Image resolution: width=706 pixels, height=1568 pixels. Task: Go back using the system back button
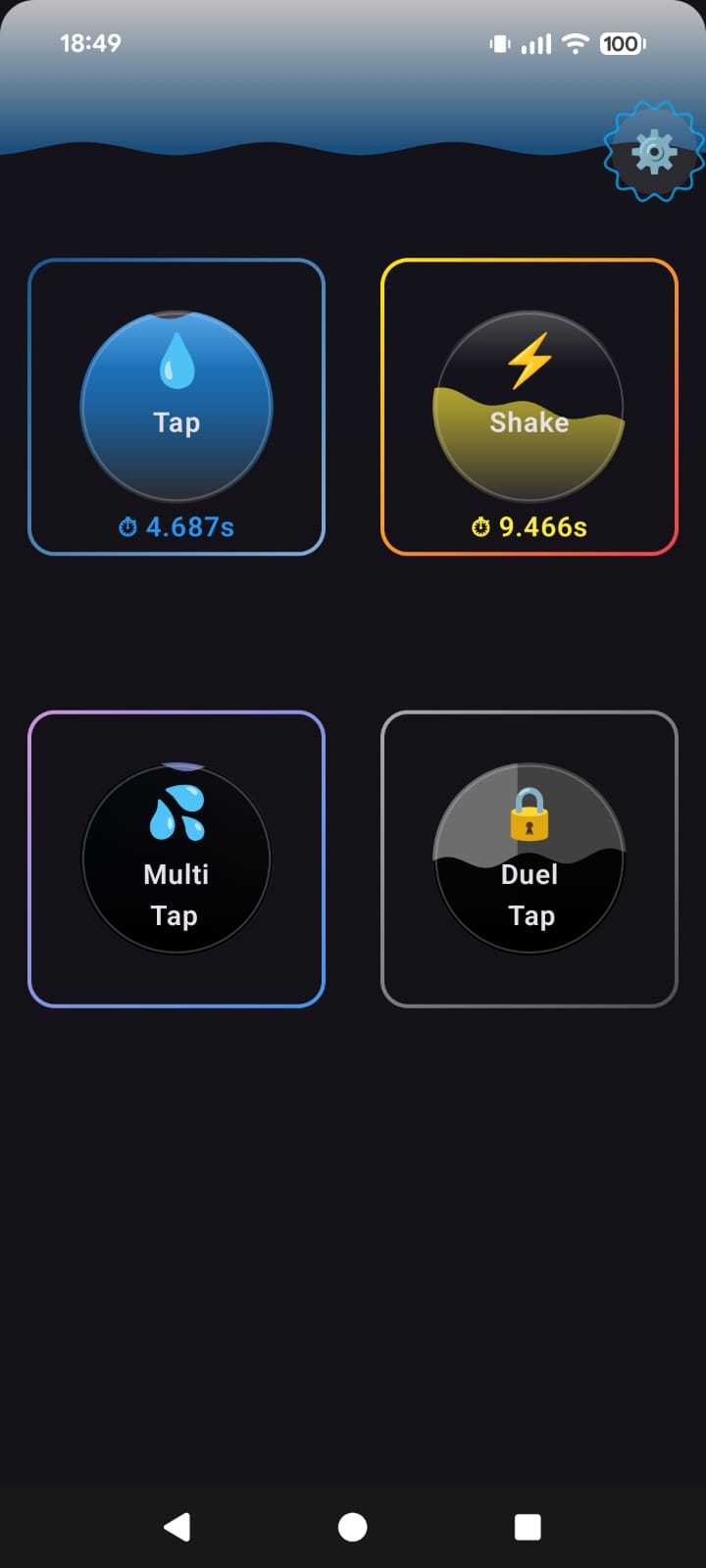point(177,1526)
